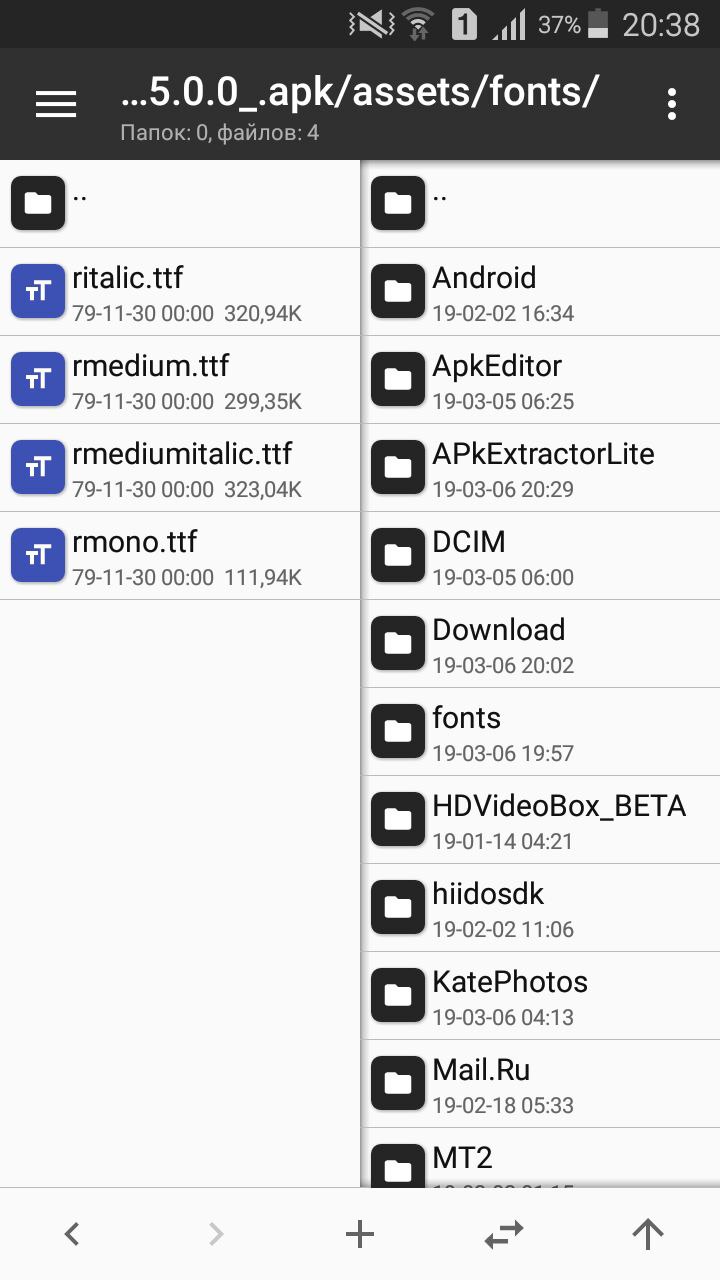The width and height of the screenshot is (720, 1280).
Task: Open rmediumitalic.ttf file
Action: tap(180, 468)
